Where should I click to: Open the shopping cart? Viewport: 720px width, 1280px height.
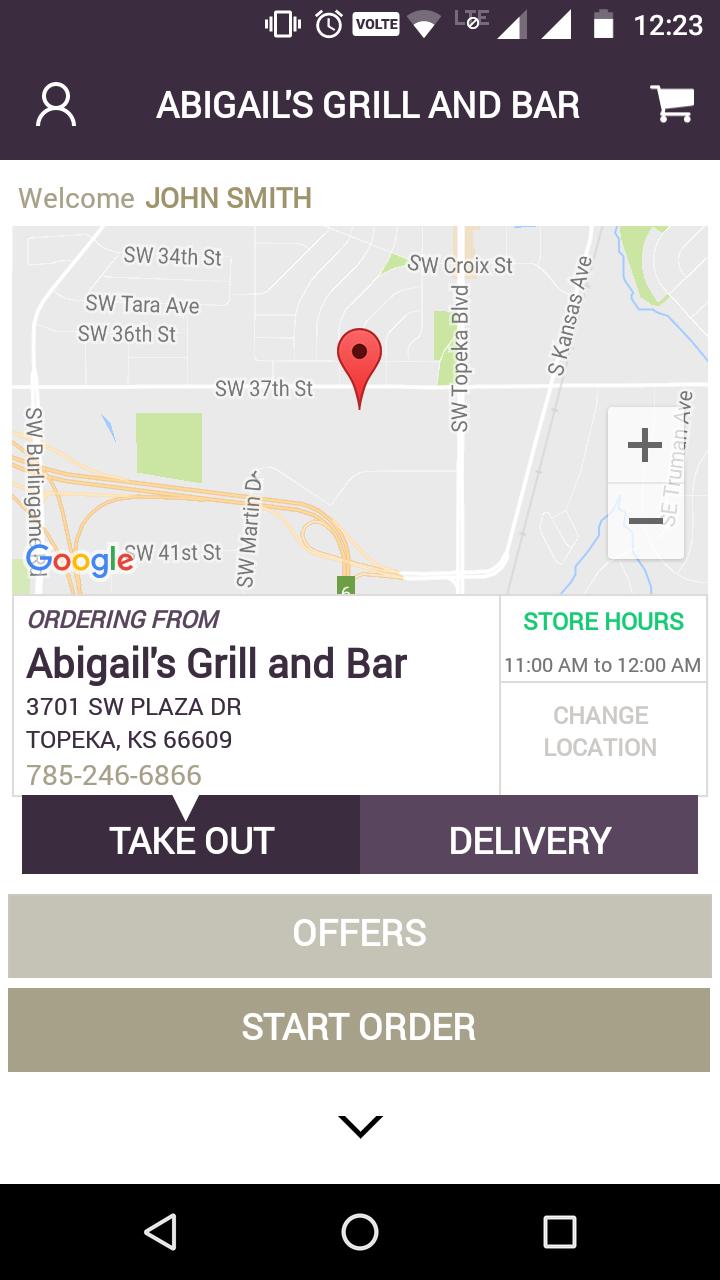(x=673, y=101)
